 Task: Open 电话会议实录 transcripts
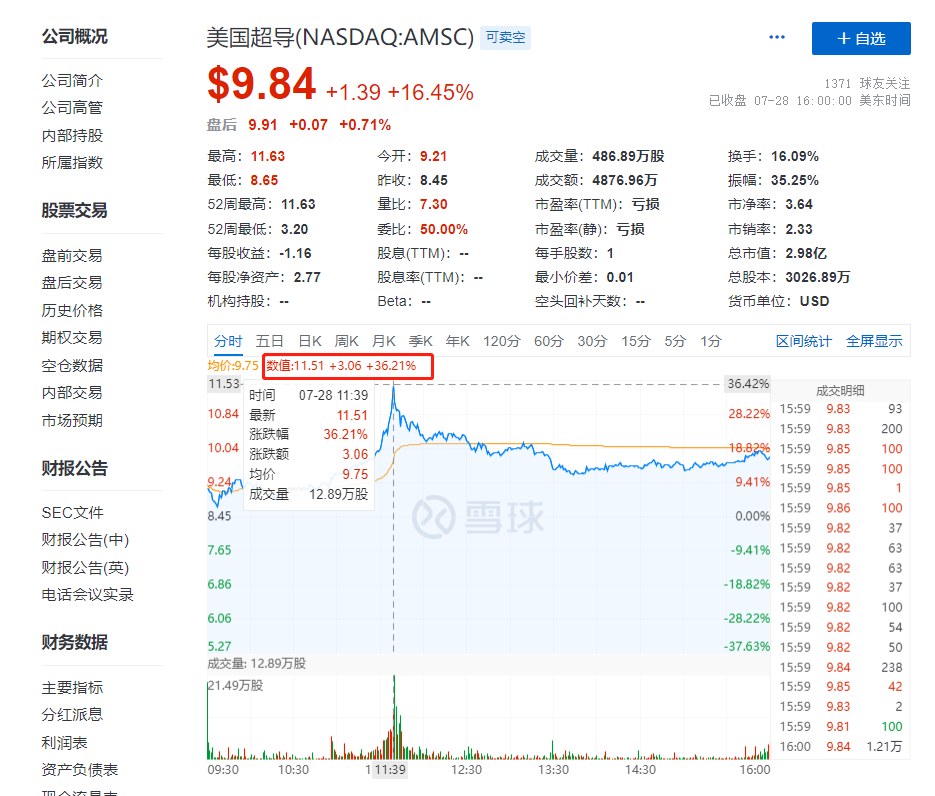pos(87,594)
